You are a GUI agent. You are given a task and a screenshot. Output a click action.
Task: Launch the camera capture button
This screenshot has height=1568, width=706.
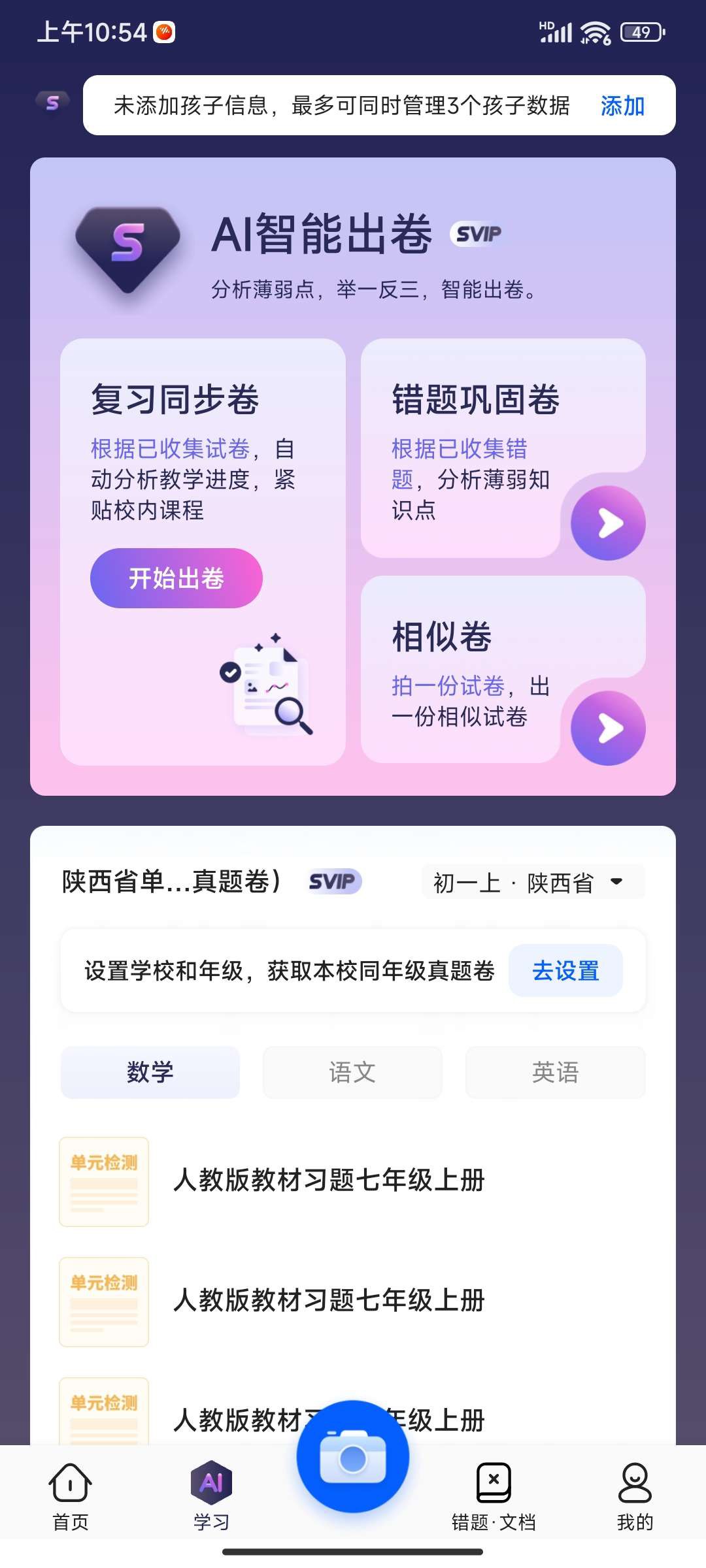click(x=353, y=1457)
